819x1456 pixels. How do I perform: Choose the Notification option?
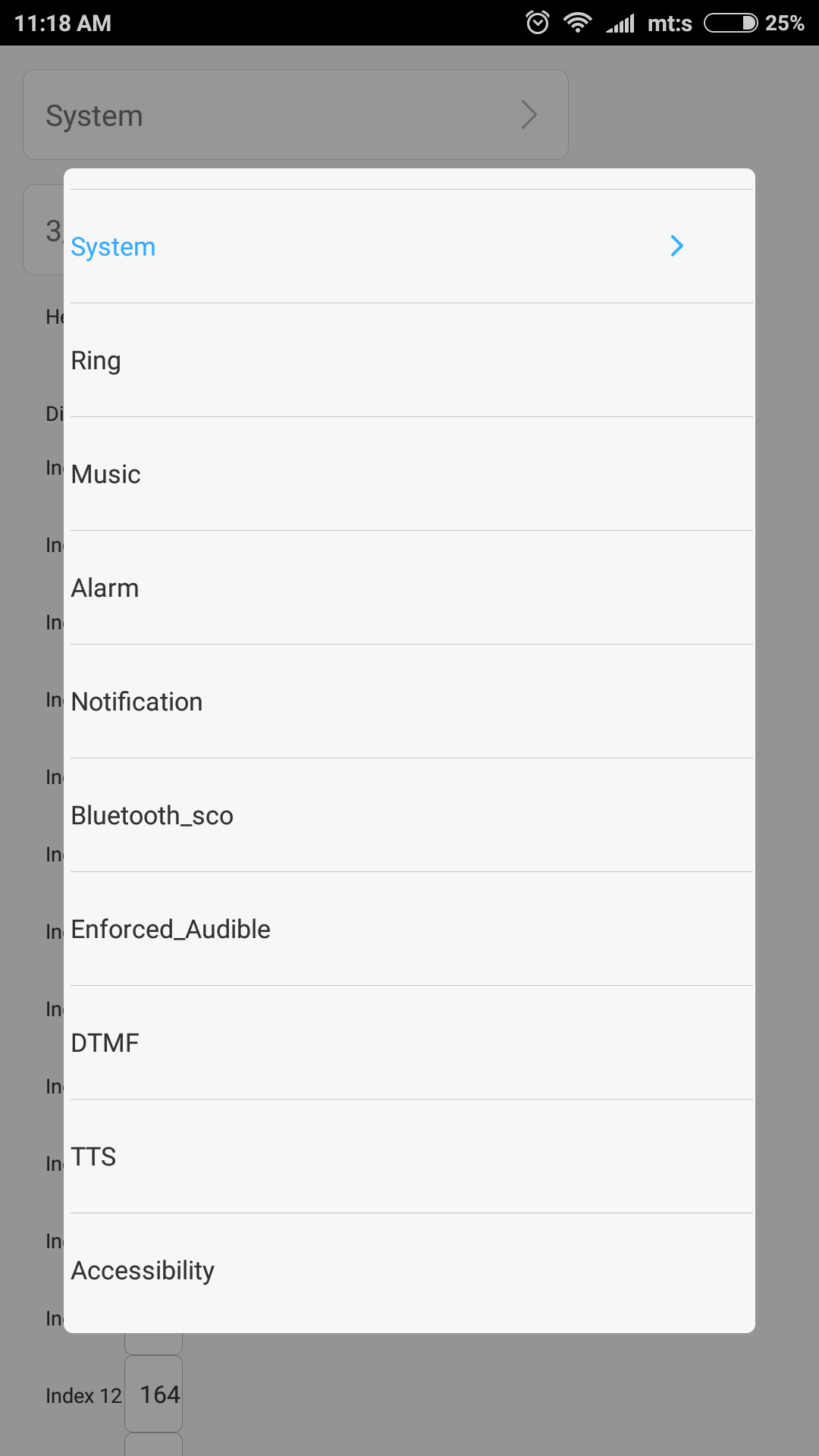pyautogui.click(x=409, y=701)
